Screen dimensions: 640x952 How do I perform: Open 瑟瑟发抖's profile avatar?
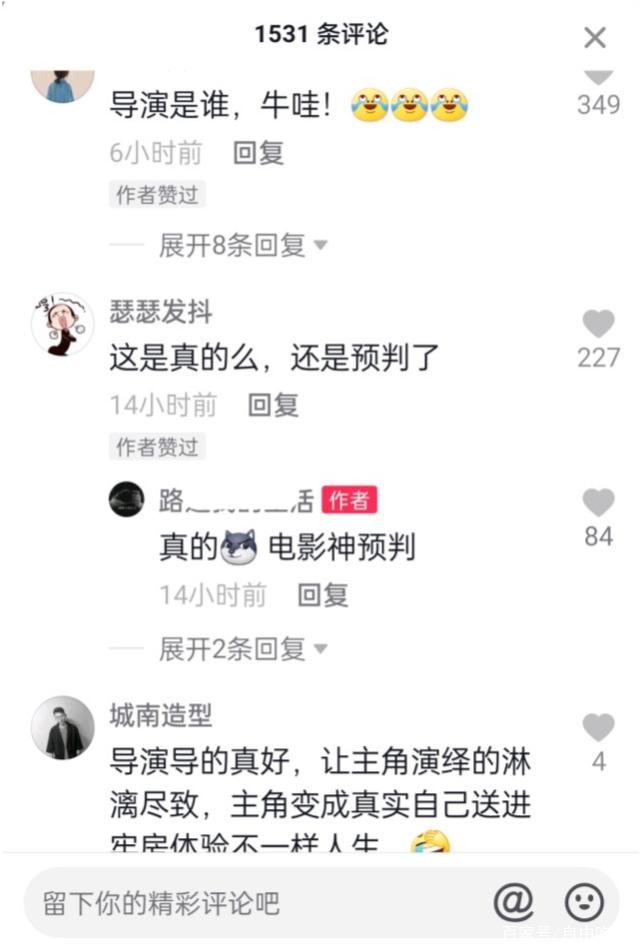tap(62, 323)
